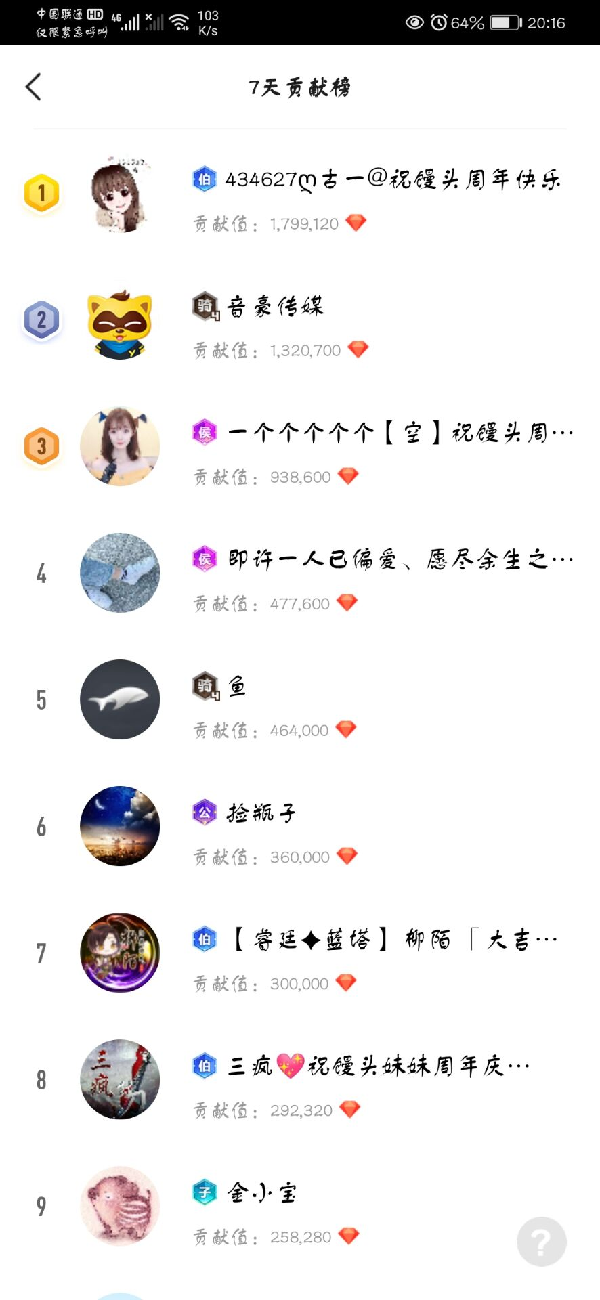The width and height of the screenshot is (600, 1300).
Task: Open rank 6 user 捡瓶子
Action: (x=300, y=827)
